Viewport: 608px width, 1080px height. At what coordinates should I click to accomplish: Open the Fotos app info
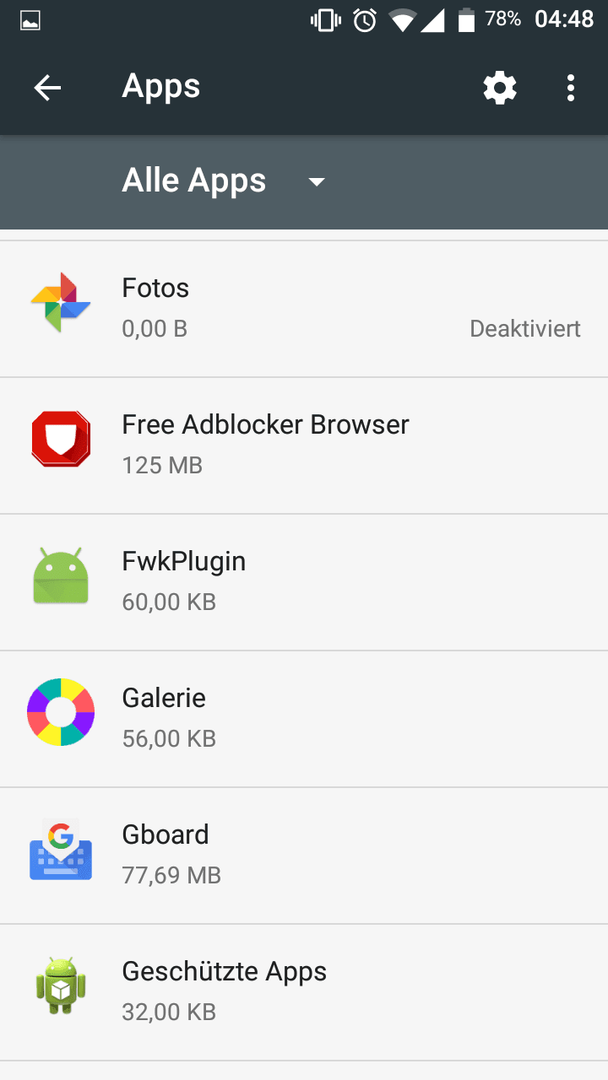point(304,309)
